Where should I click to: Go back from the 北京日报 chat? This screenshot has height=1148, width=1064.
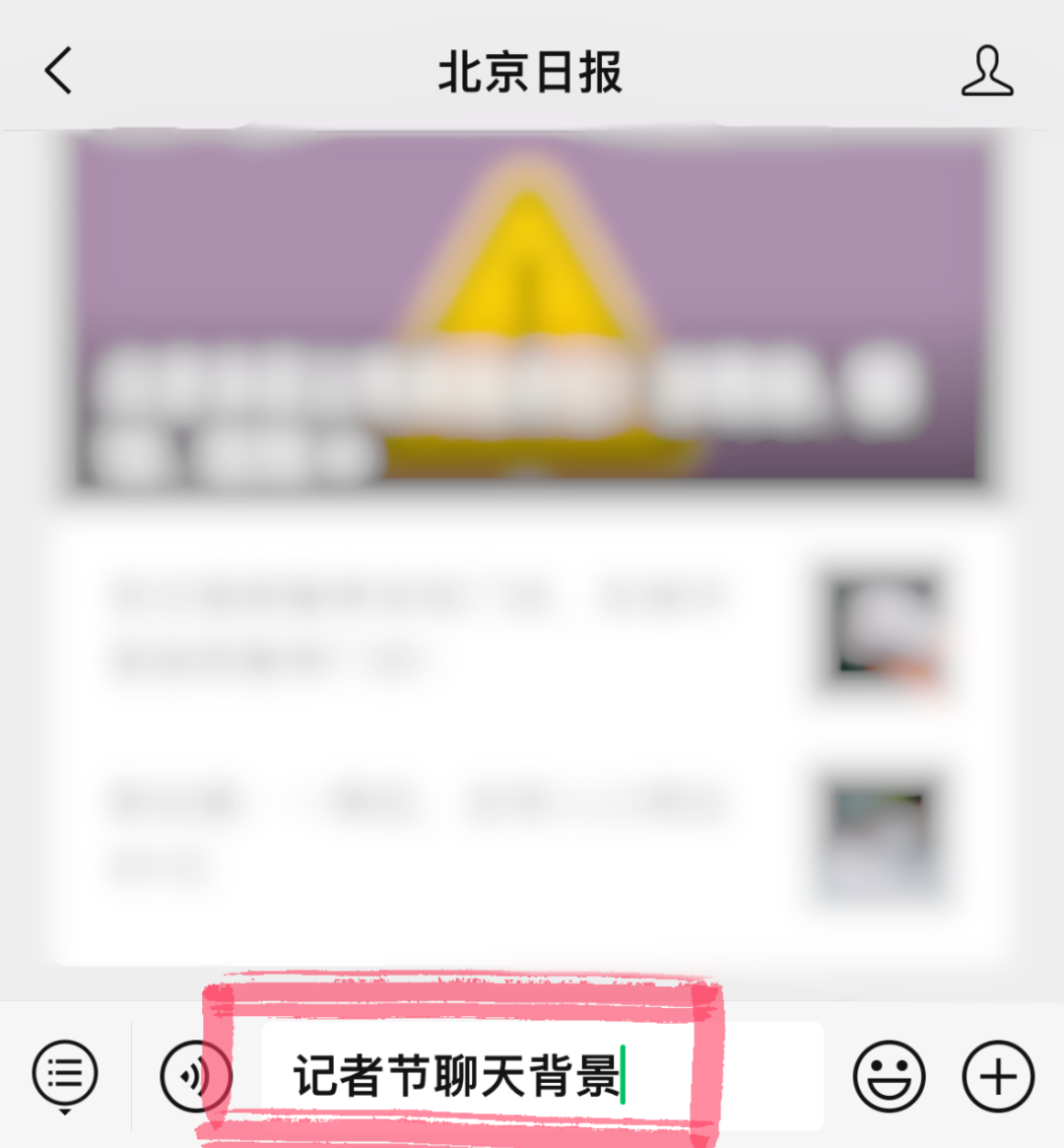(59, 71)
